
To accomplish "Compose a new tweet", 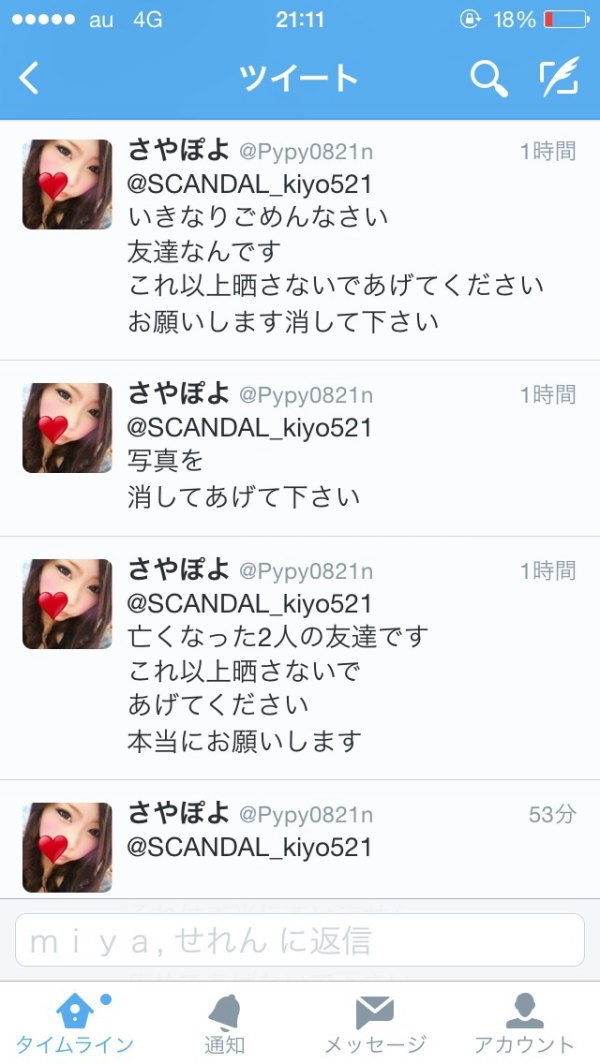I will pyautogui.click(x=559, y=78).
